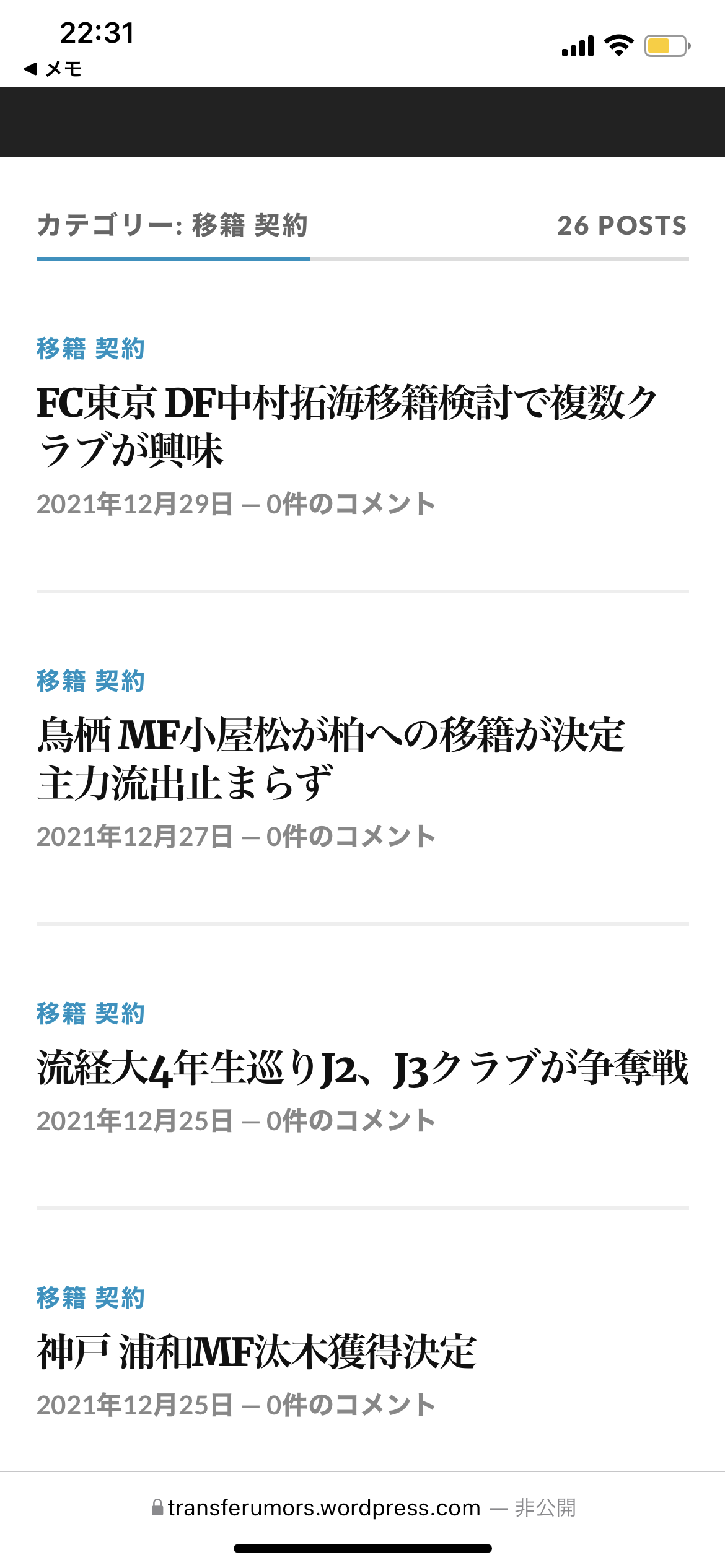Screen dimensions: 725x1568
Task: Return to the メモ app
Action: 53,69
